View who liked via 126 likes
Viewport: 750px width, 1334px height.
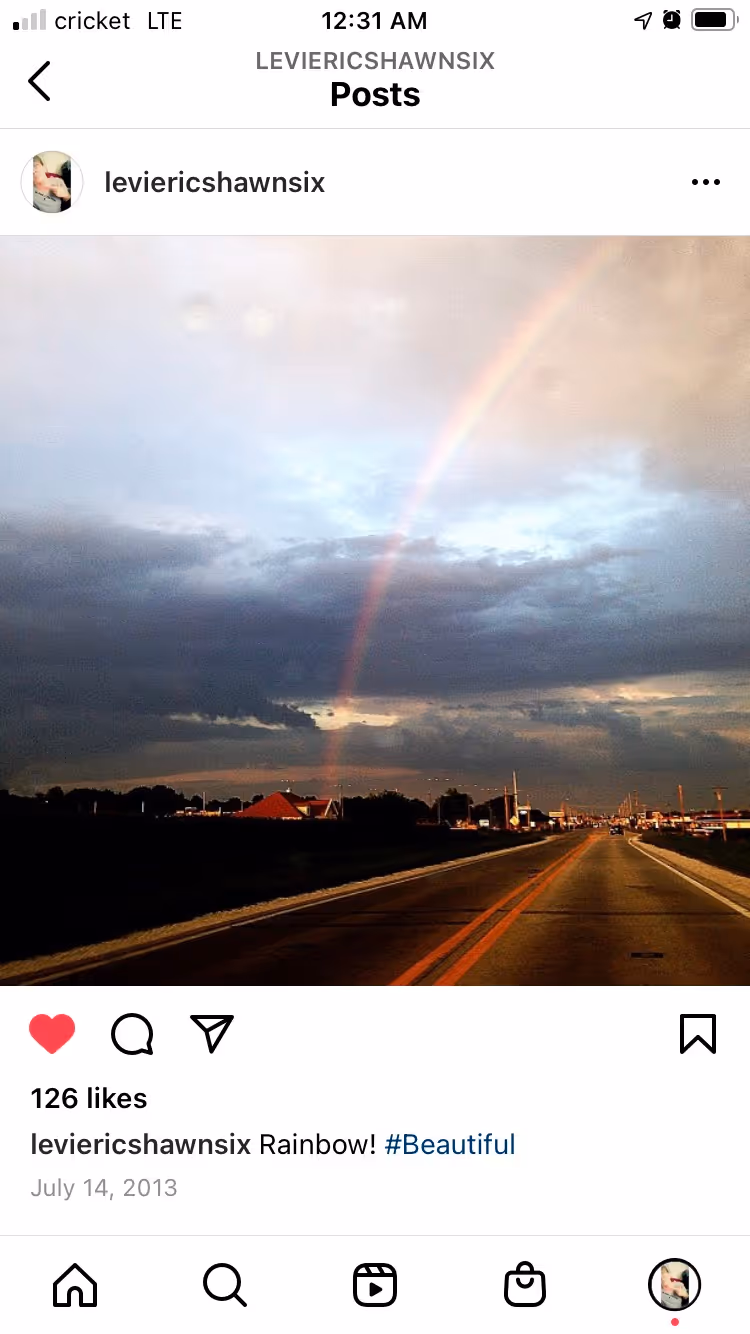[x=89, y=1098]
